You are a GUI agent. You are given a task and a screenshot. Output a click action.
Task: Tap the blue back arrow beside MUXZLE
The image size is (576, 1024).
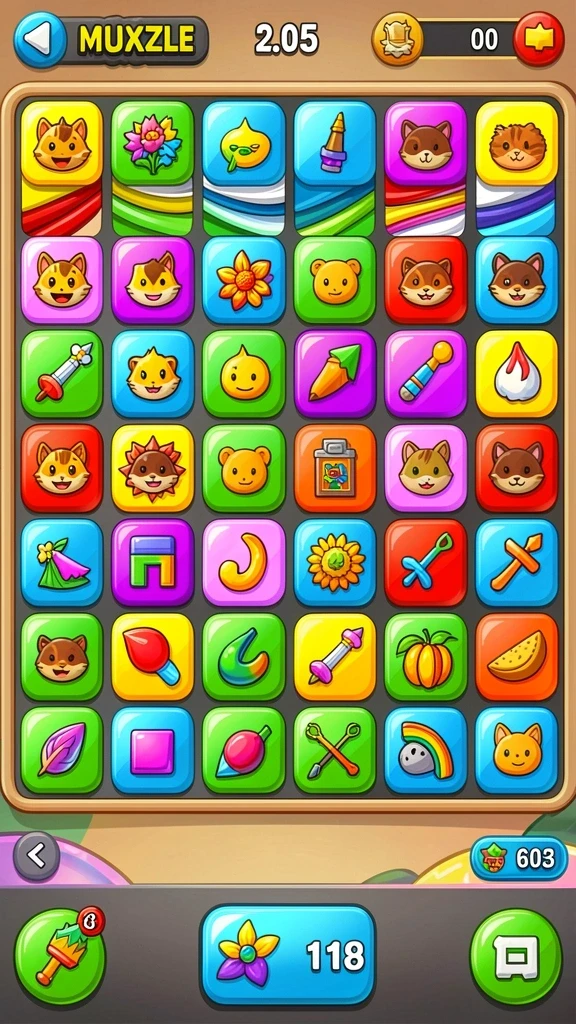[x=40, y=39]
